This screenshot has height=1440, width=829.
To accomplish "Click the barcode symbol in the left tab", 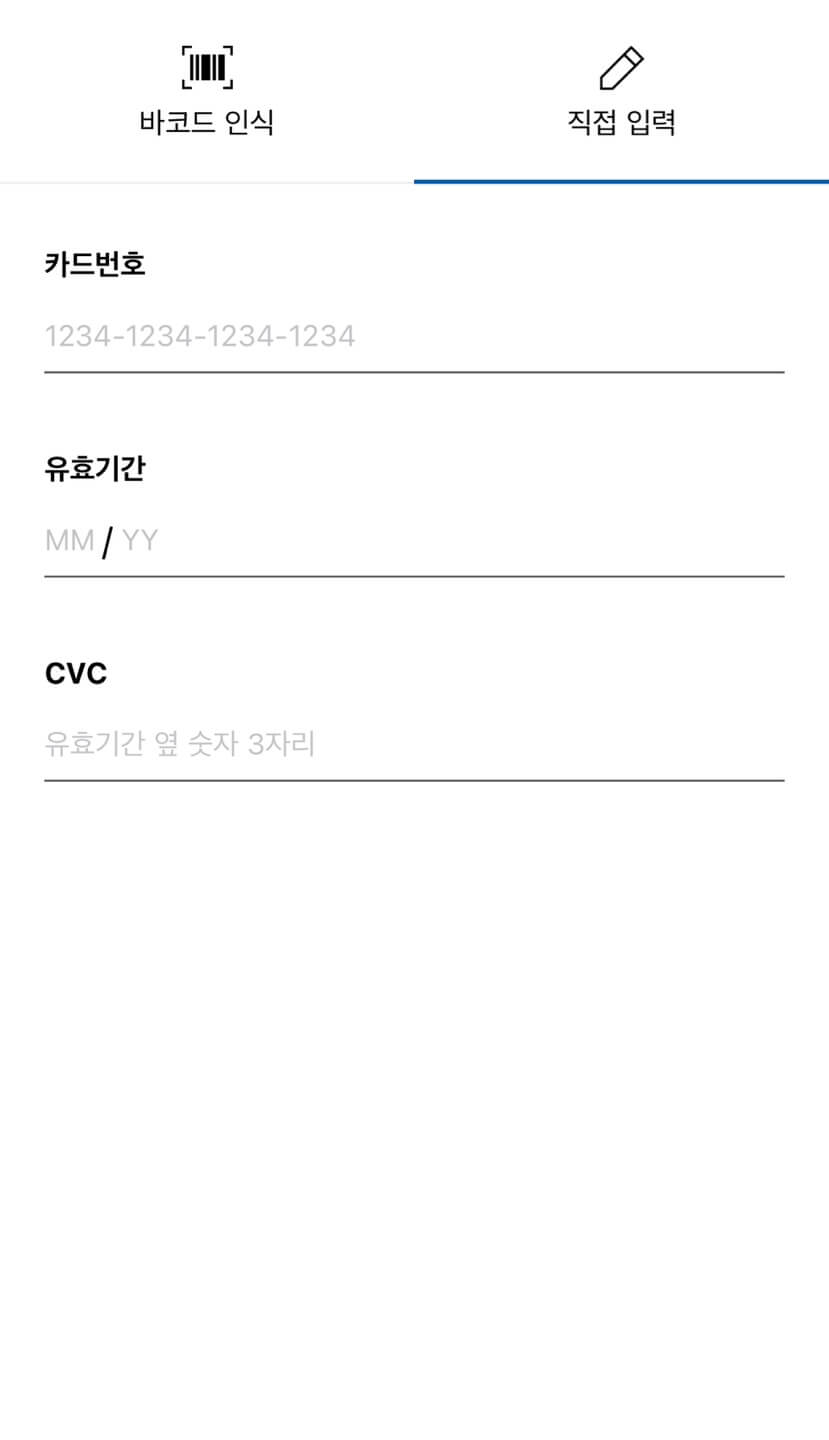I will tap(206, 67).
